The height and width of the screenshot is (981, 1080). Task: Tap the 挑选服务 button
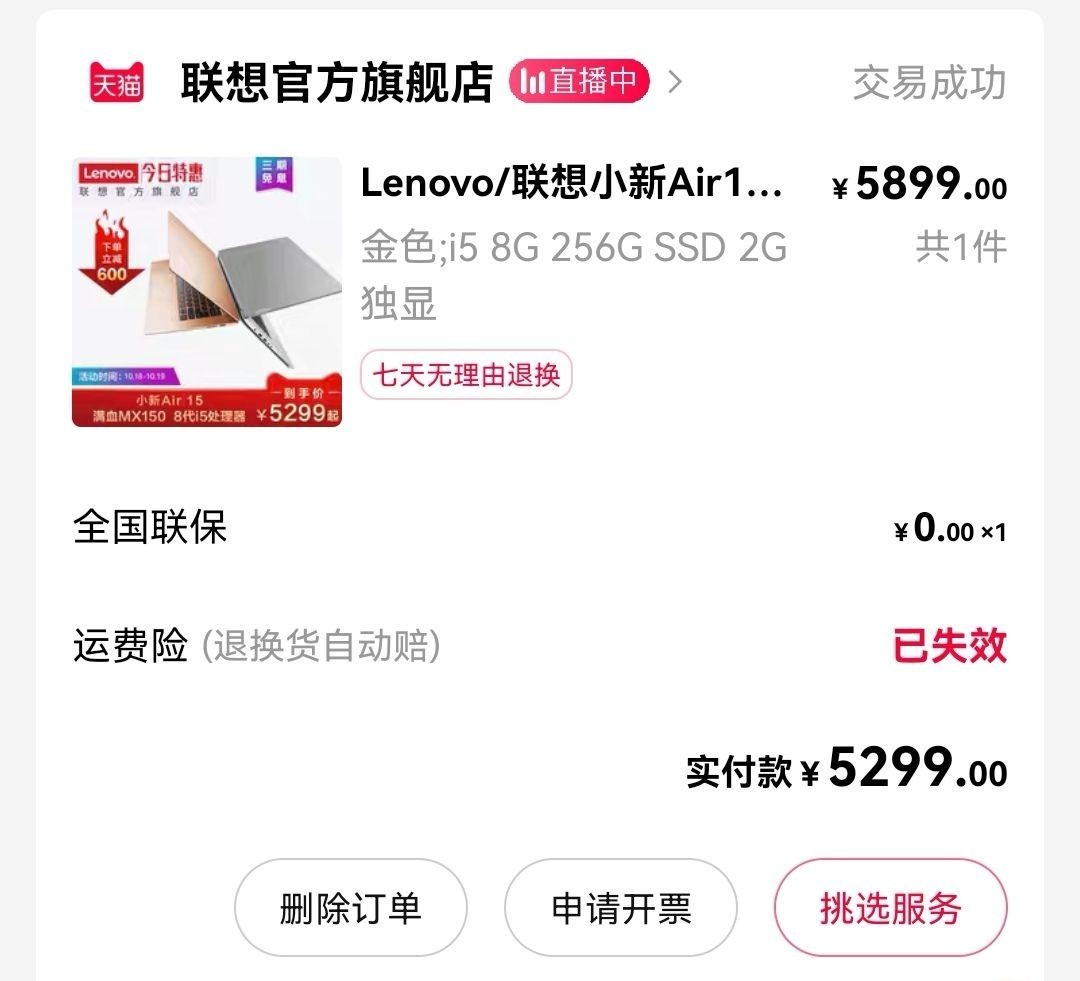pyautogui.click(x=890, y=908)
